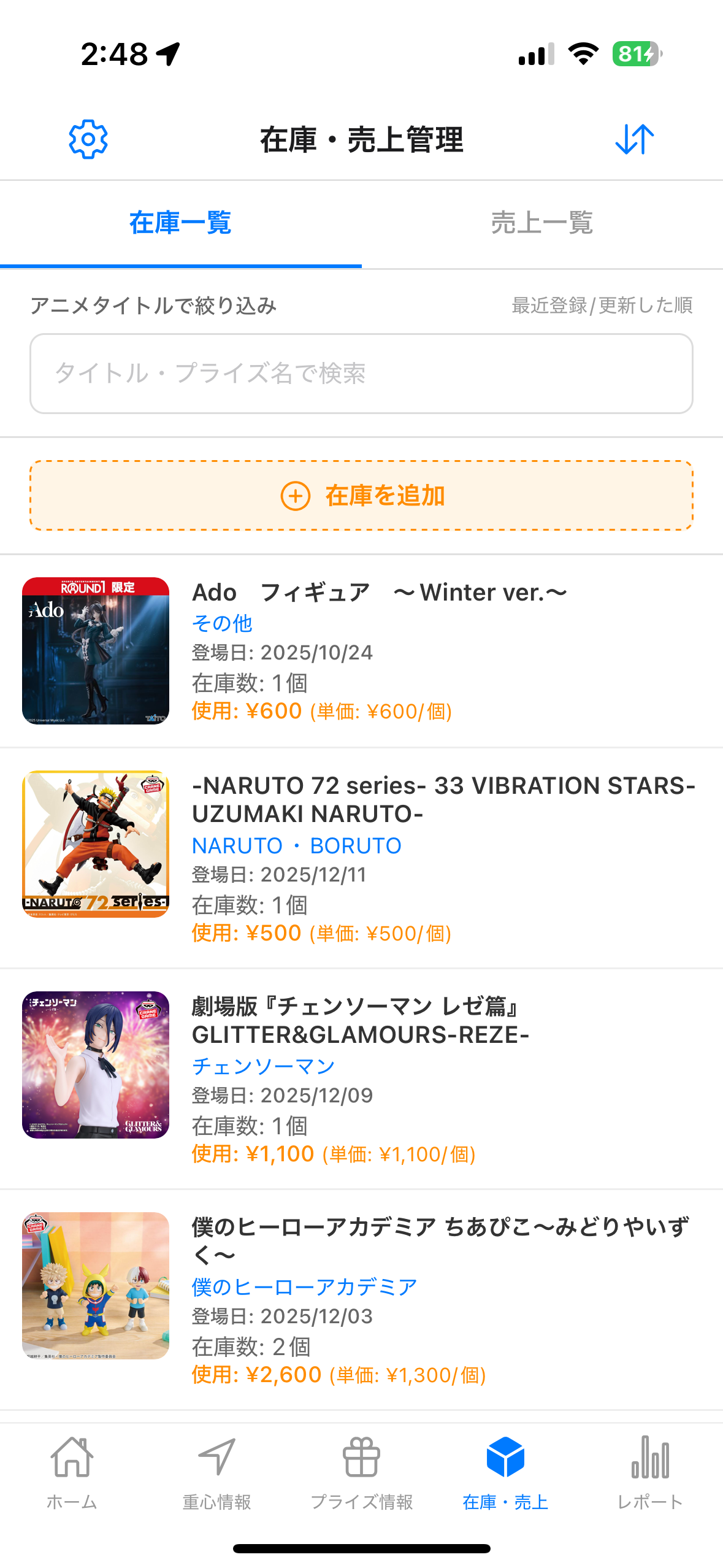Tap the 在庫を追加 button
This screenshot has width=723, height=1568.
coord(361,496)
